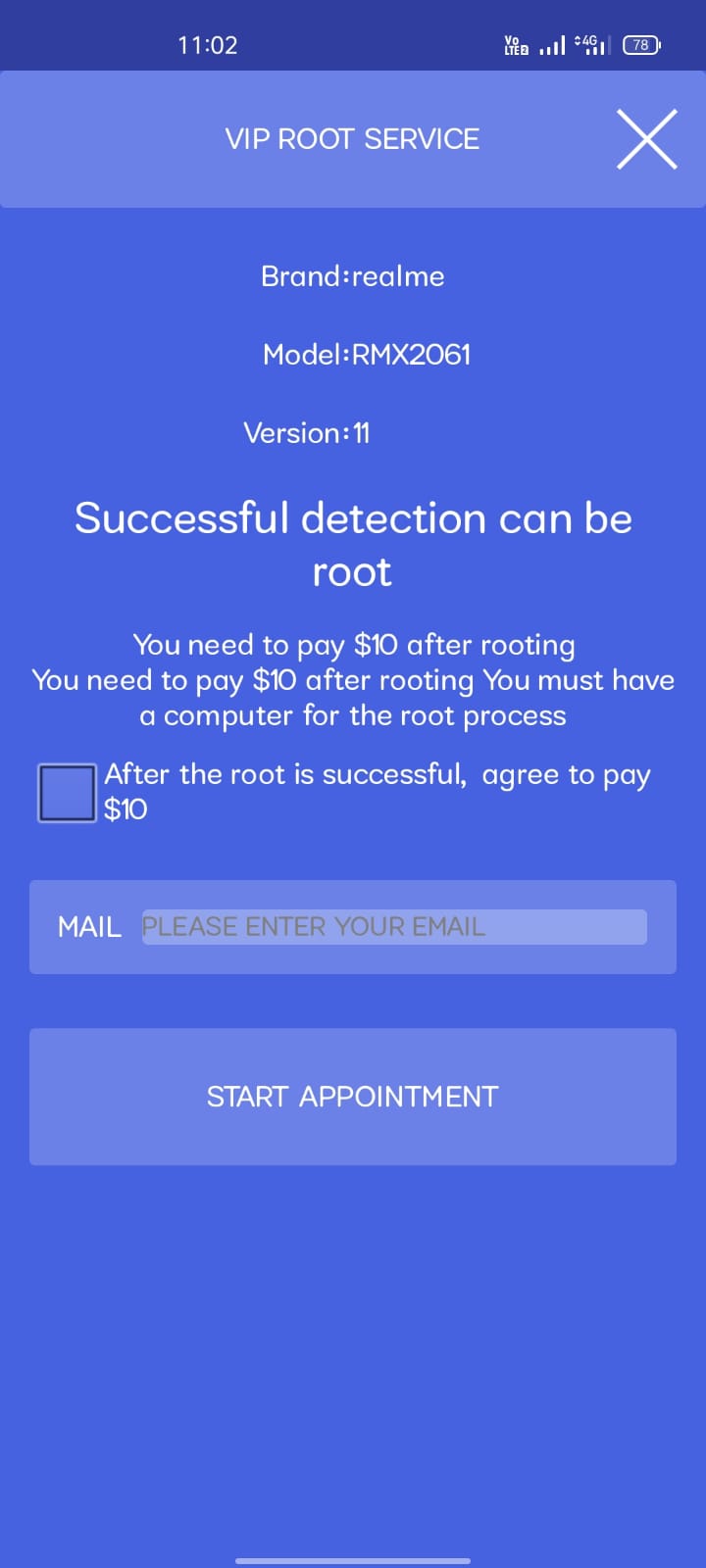Screen dimensions: 706x1568
Task: Click the battery level icon showing 78
Action: click(641, 44)
